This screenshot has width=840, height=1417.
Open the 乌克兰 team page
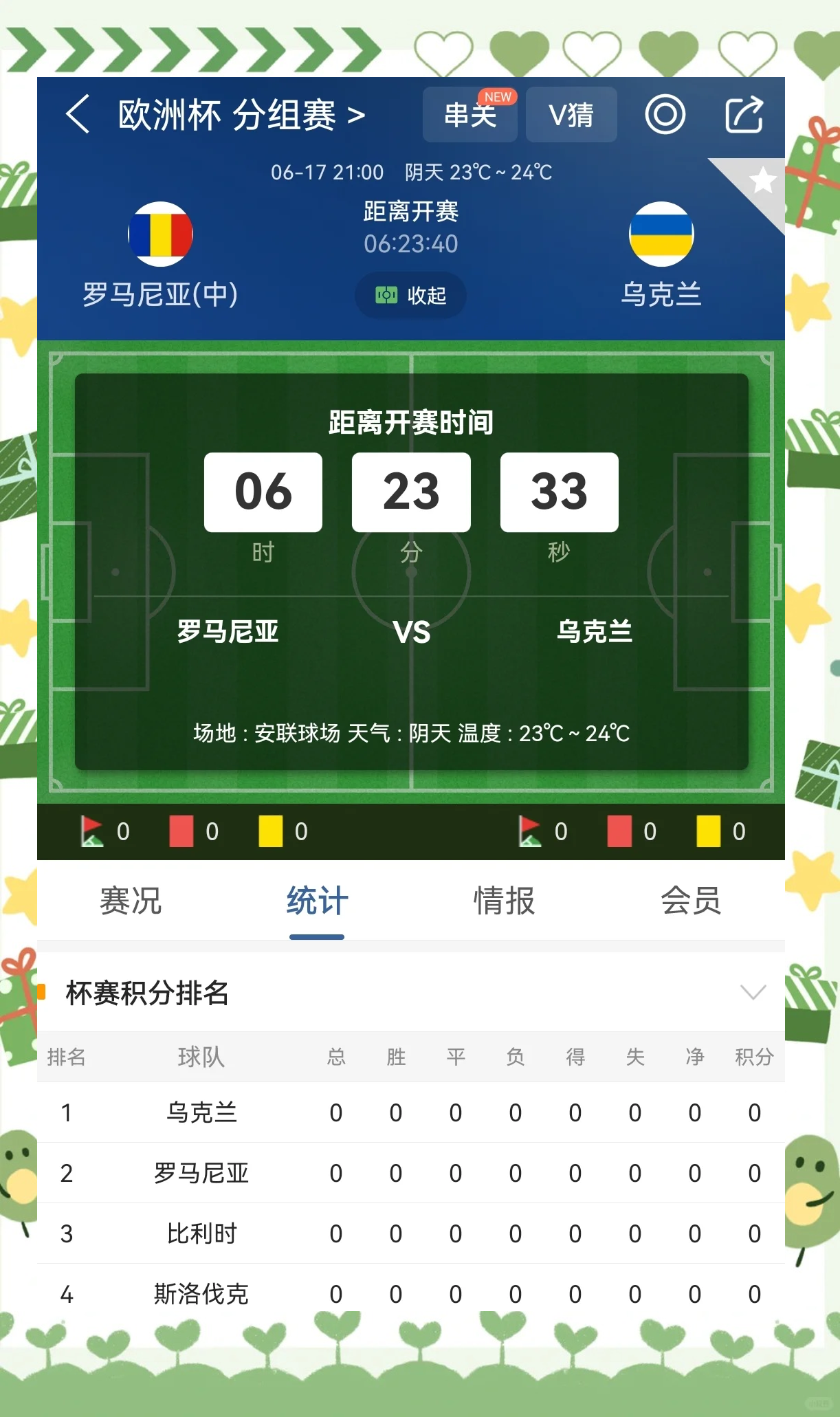(661, 255)
